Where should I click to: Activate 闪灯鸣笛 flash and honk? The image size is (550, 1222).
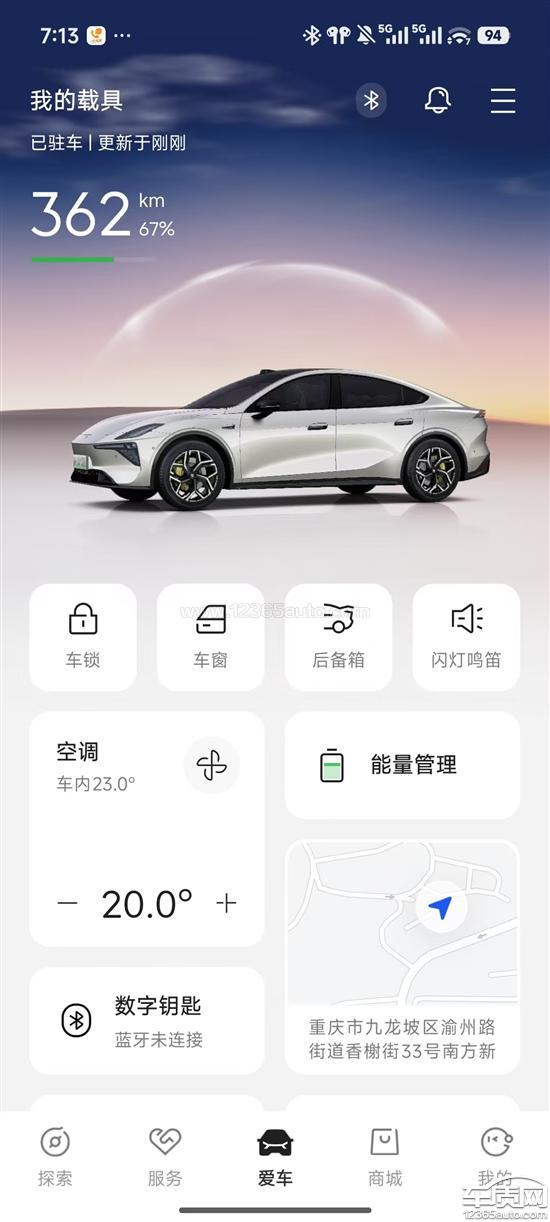pyautogui.click(x=466, y=637)
